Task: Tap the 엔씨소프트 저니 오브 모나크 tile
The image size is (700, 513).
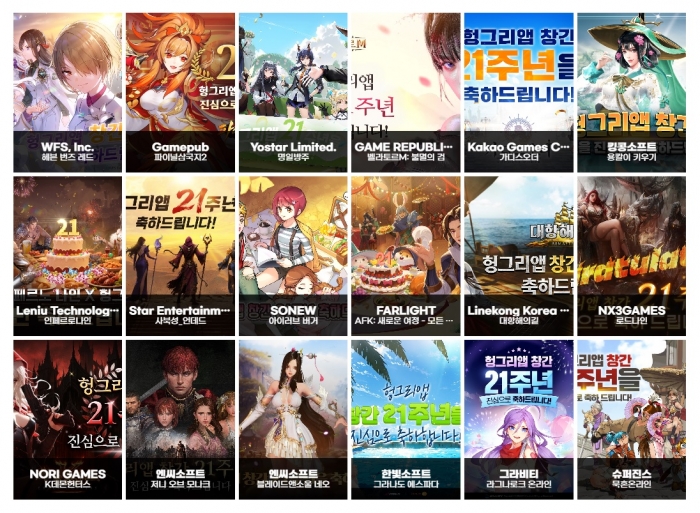Action: pyautogui.click(x=180, y=419)
